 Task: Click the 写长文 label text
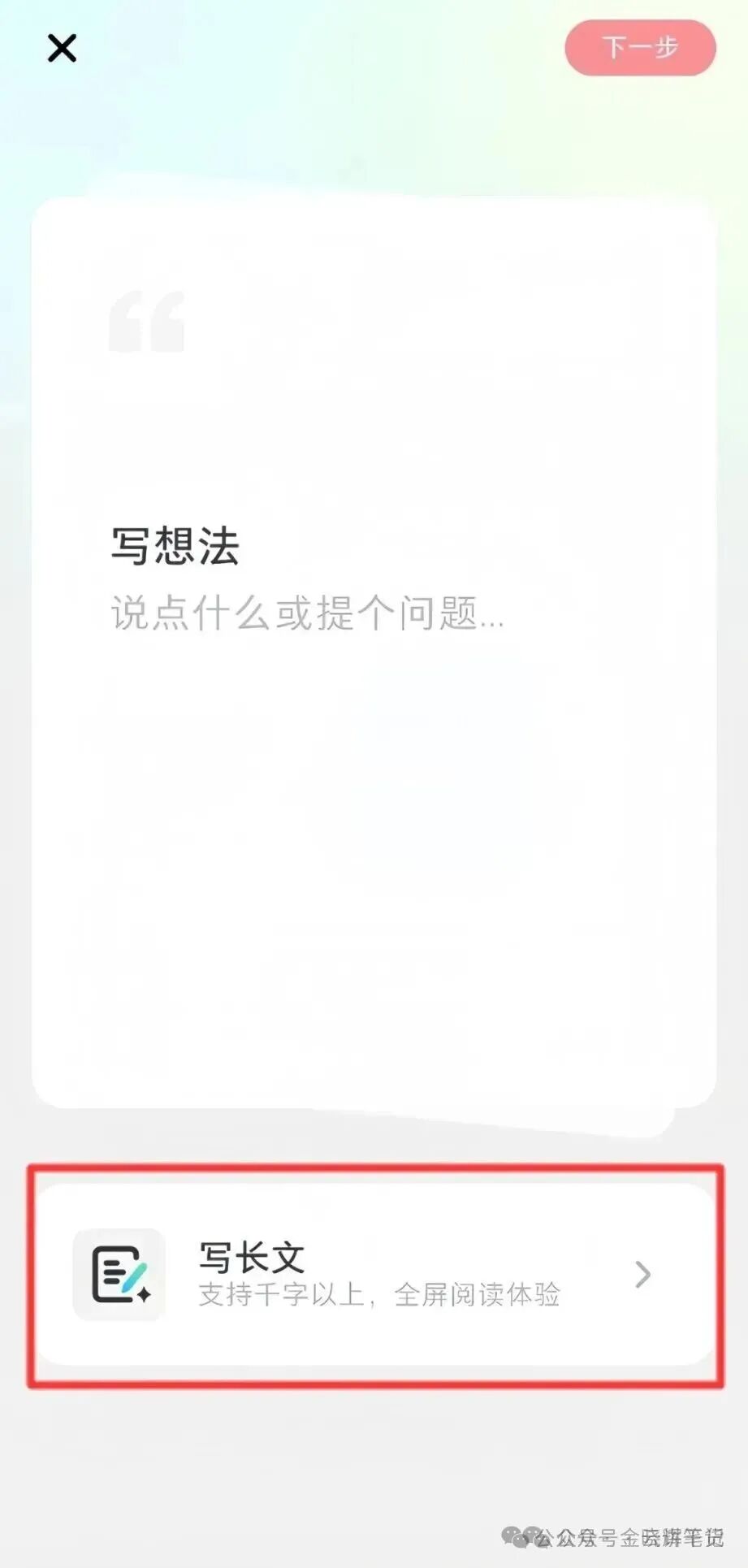coord(252,1255)
